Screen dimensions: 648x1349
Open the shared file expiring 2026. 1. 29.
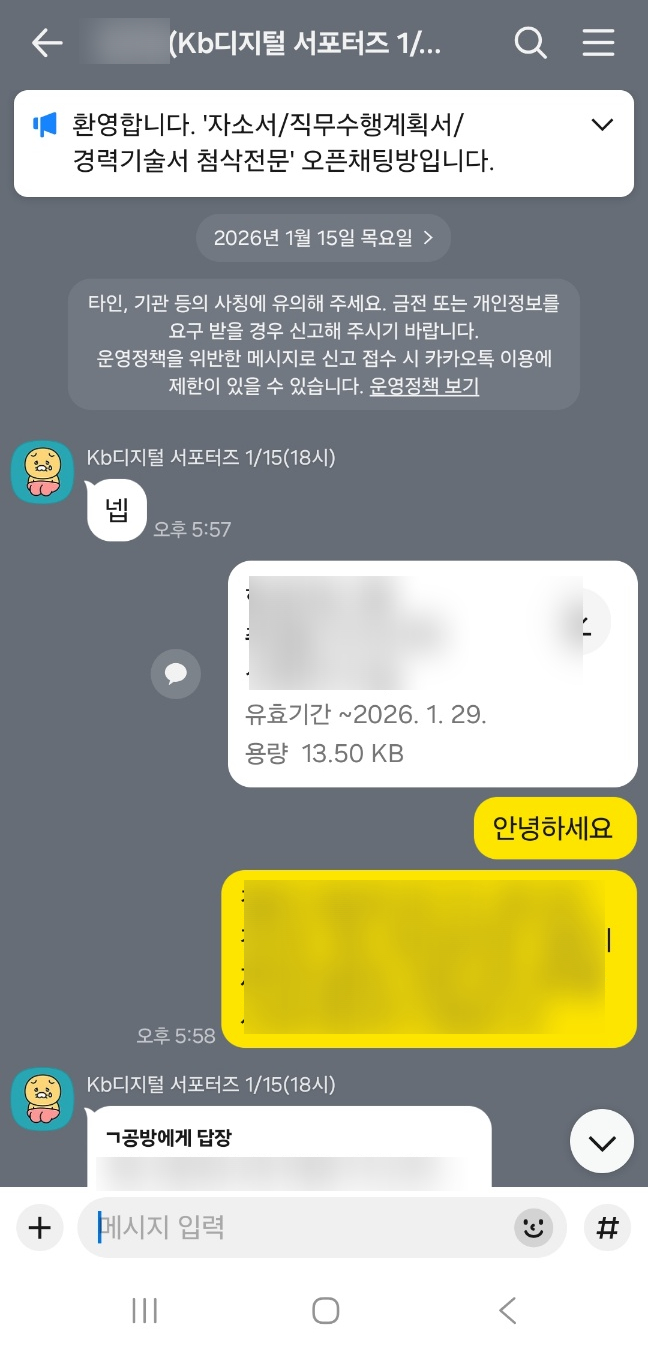432,673
